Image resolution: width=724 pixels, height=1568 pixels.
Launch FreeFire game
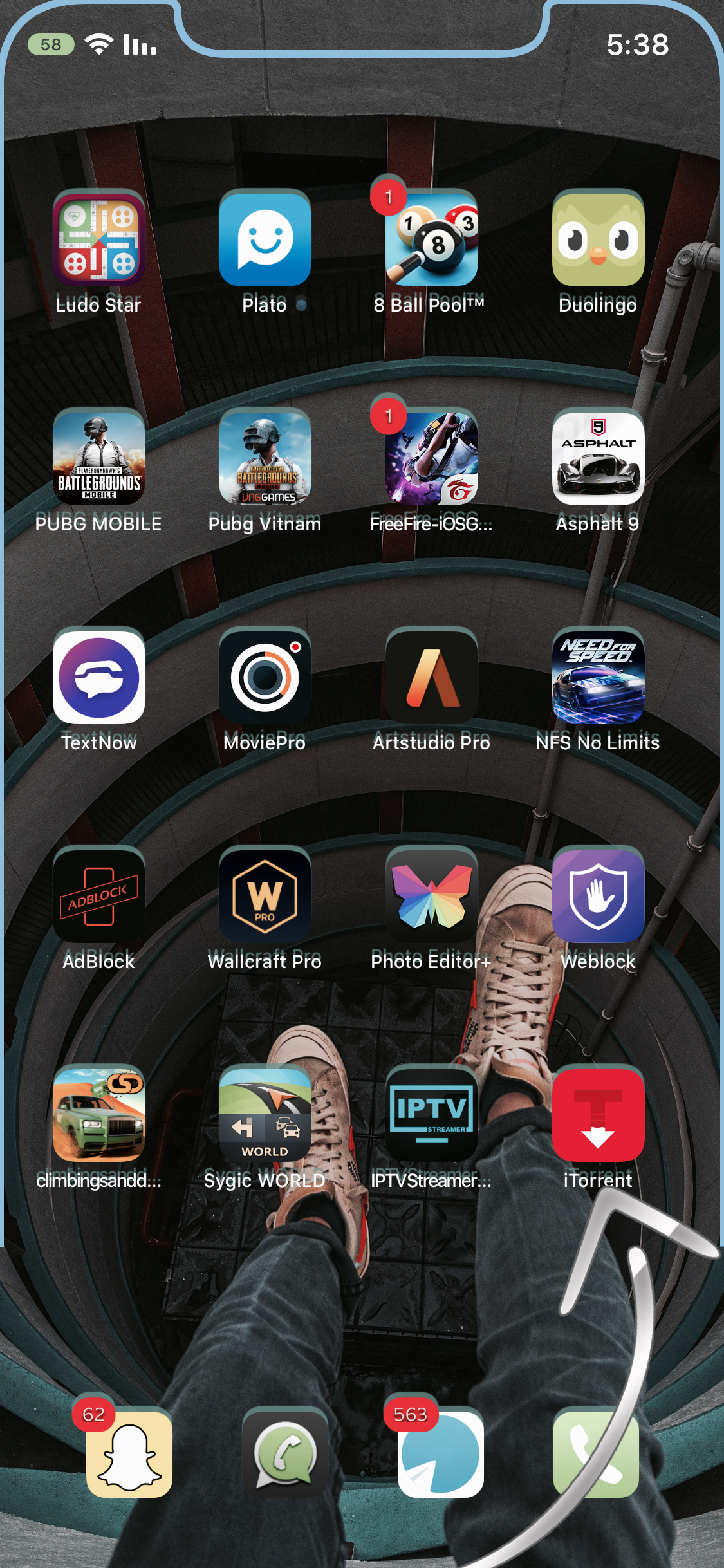431,458
